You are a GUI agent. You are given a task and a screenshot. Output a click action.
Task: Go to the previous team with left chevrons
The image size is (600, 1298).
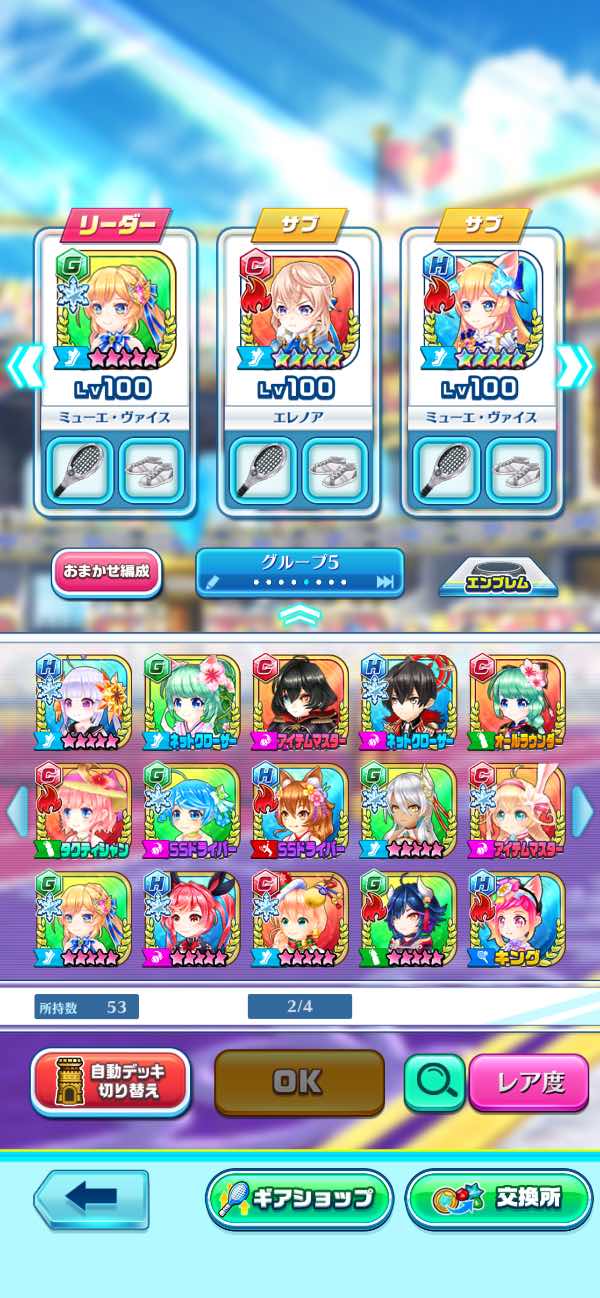(x=25, y=367)
